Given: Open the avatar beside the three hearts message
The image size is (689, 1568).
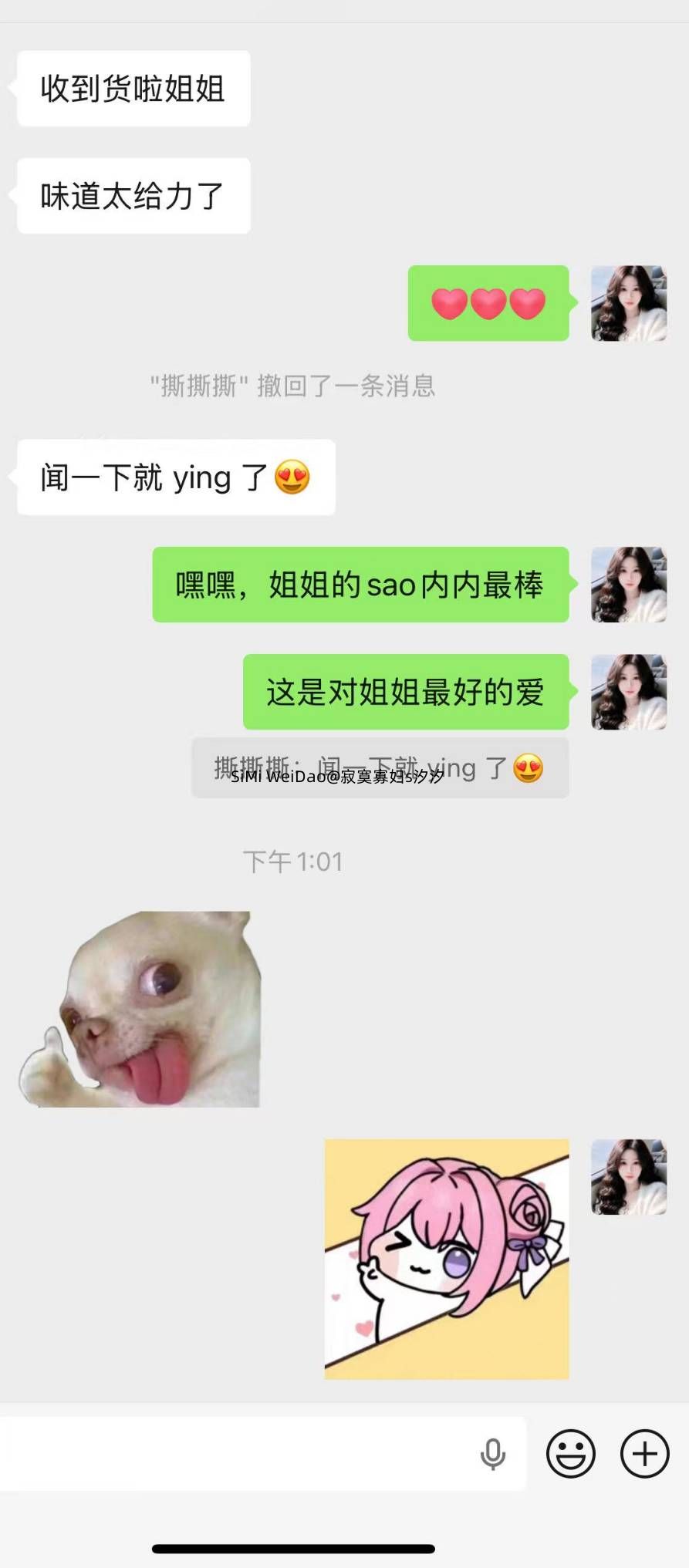Looking at the screenshot, I should click(x=629, y=303).
